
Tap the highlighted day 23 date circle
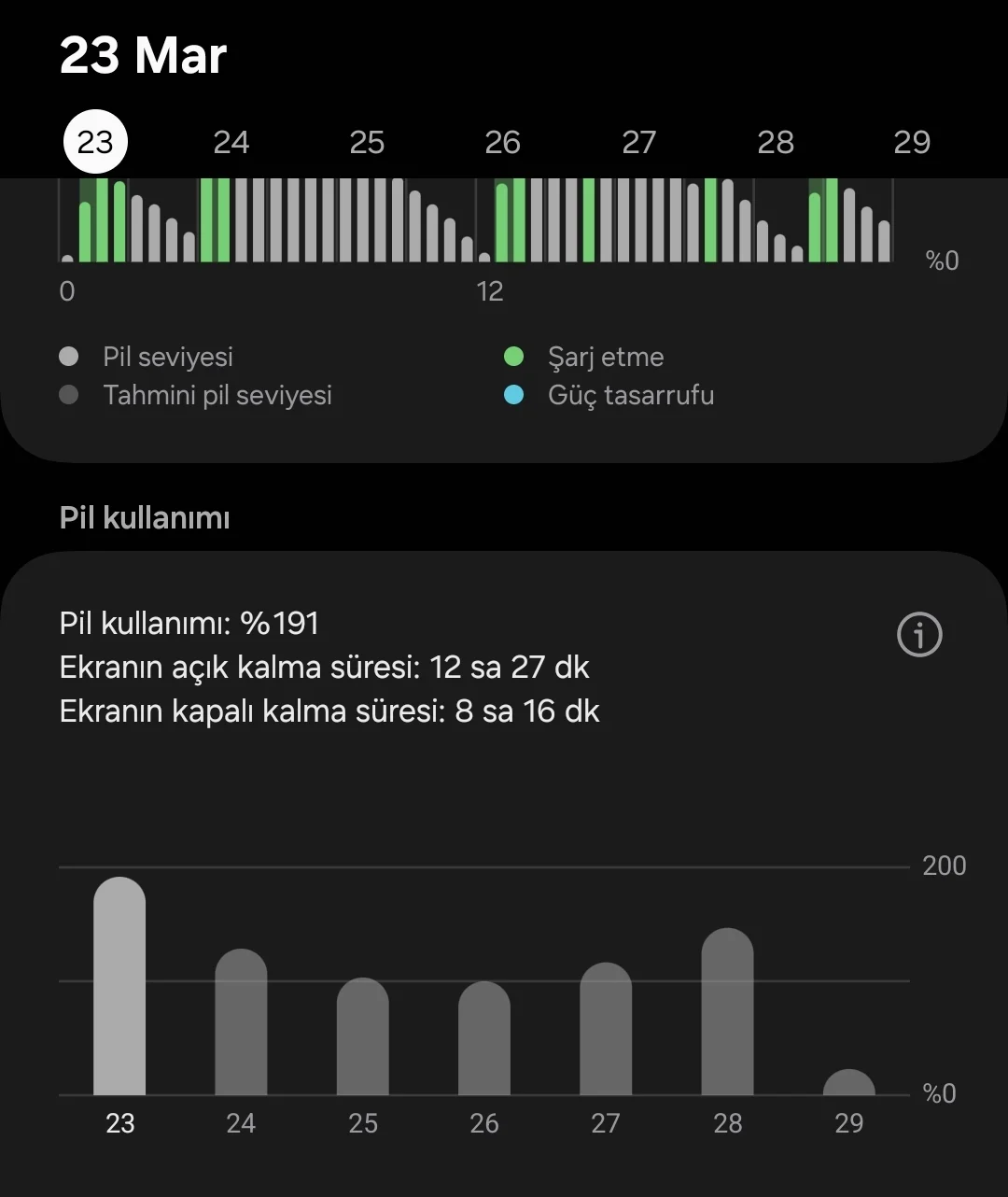[x=95, y=142]
